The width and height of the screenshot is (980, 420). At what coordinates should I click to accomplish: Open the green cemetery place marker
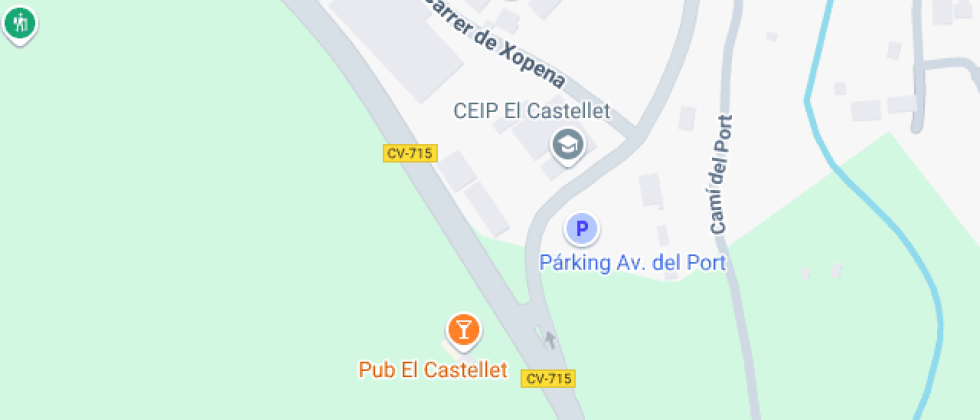pos(20,22)
